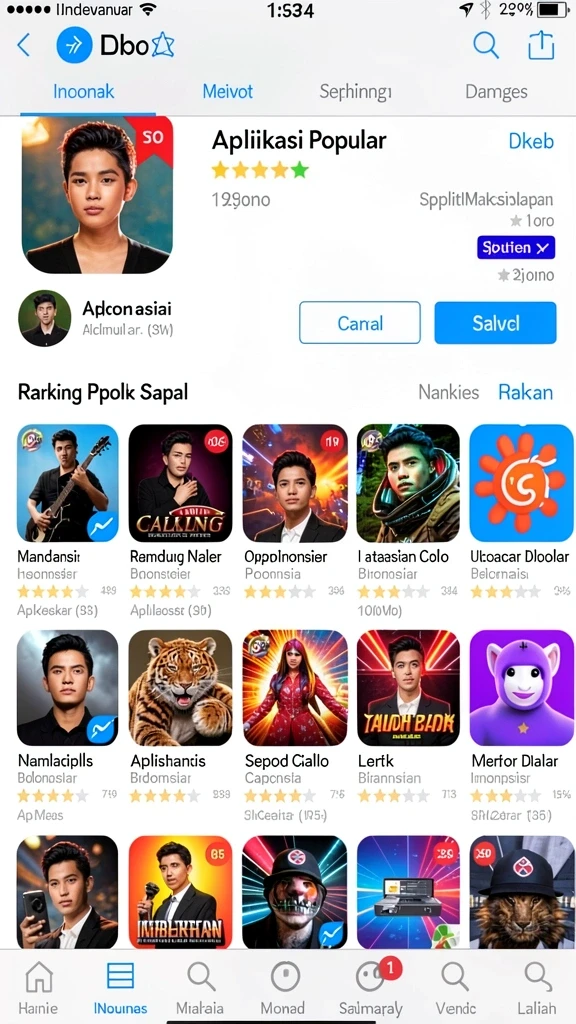Switch to the Monad bottom tab
Screen dimensions: 576x1024
click(x=283, y=989)
